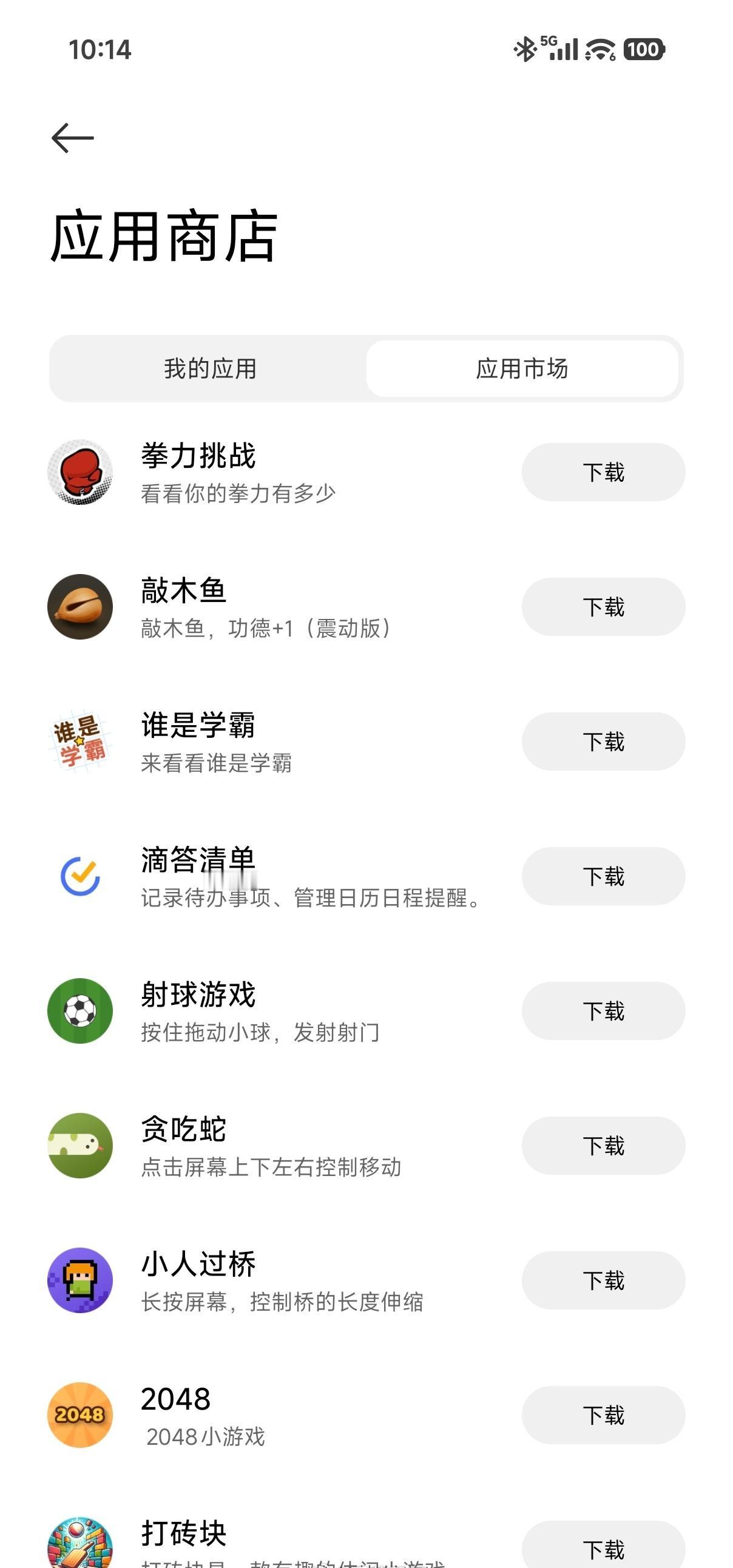
Task: Download 小人过桥
Action: click(603, 1280)
